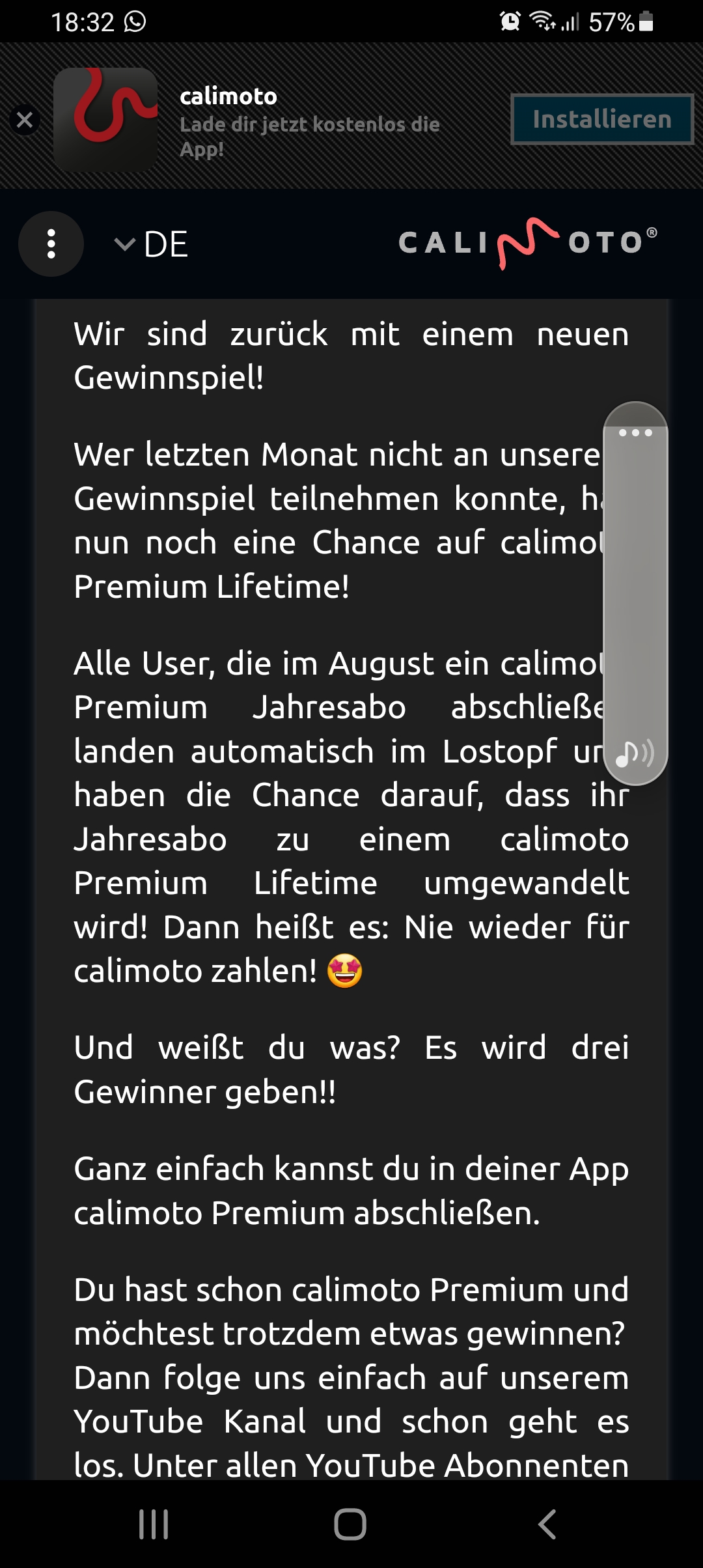Tap the sound icon on floating panel
The height and width of the screenshot is (1568, 703).
pyautogui.click(x=635, y=753)
